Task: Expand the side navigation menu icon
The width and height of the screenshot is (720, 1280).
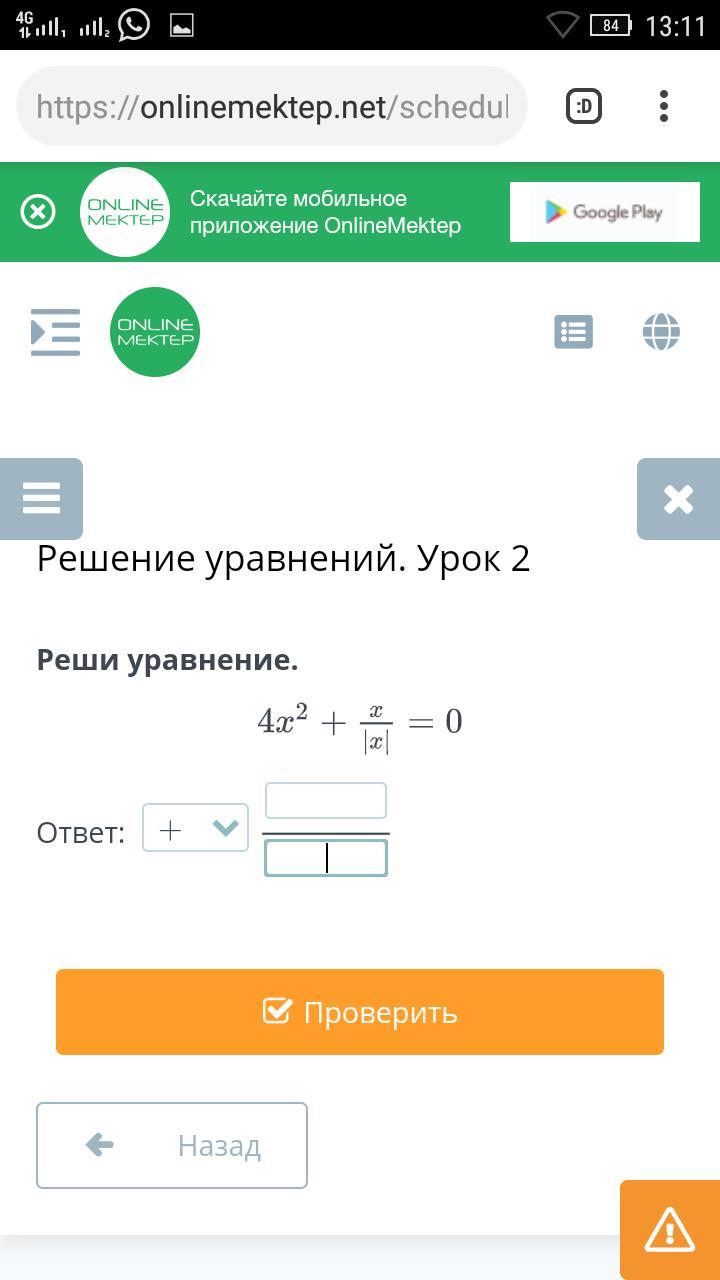Action: coord(55,332)
